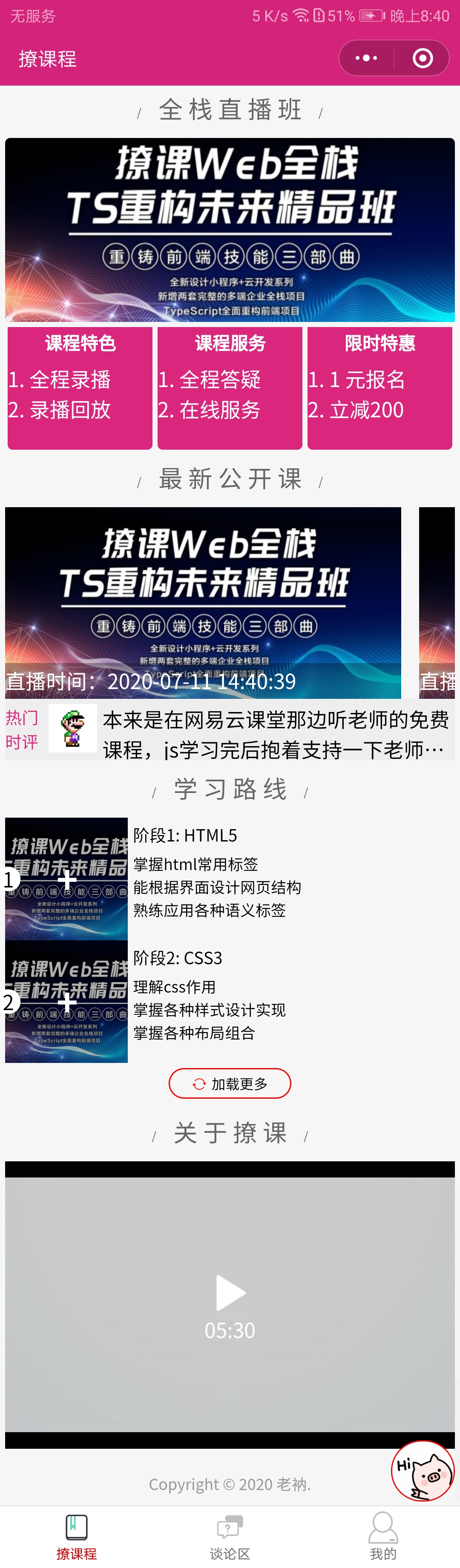
Task: Open the mini program more options menu
Action: pyautogui.click(x=366, y=58)
